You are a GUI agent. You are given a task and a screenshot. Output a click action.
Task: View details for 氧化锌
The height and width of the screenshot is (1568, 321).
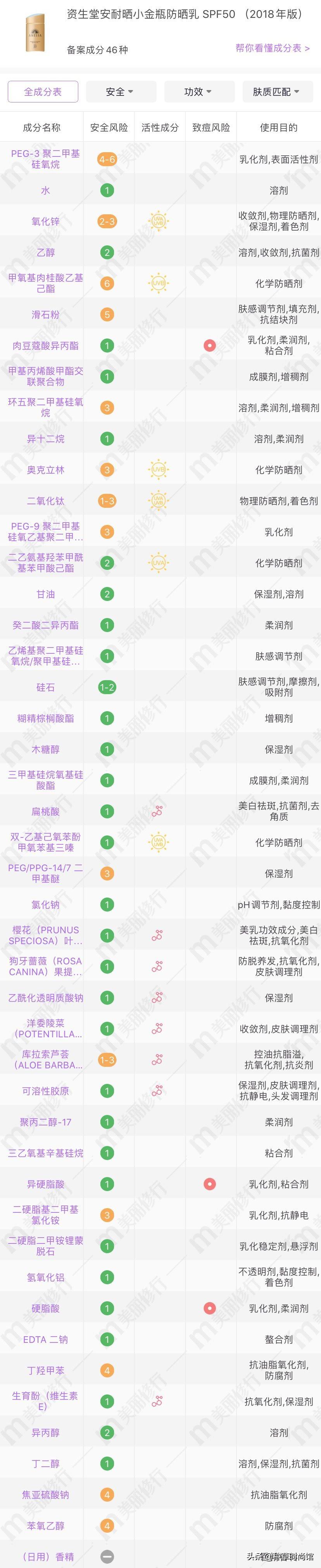click(46, 222)
